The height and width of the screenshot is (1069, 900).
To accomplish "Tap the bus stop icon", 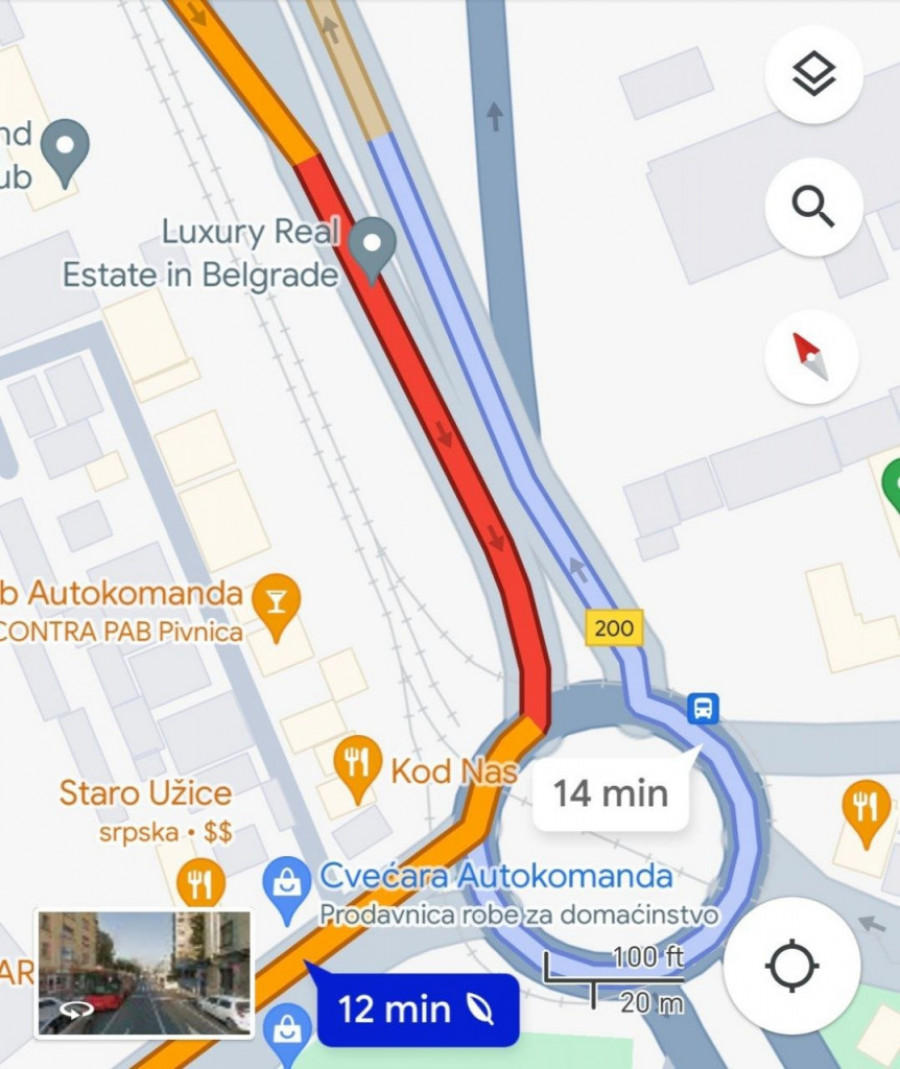I will point(703,709).
